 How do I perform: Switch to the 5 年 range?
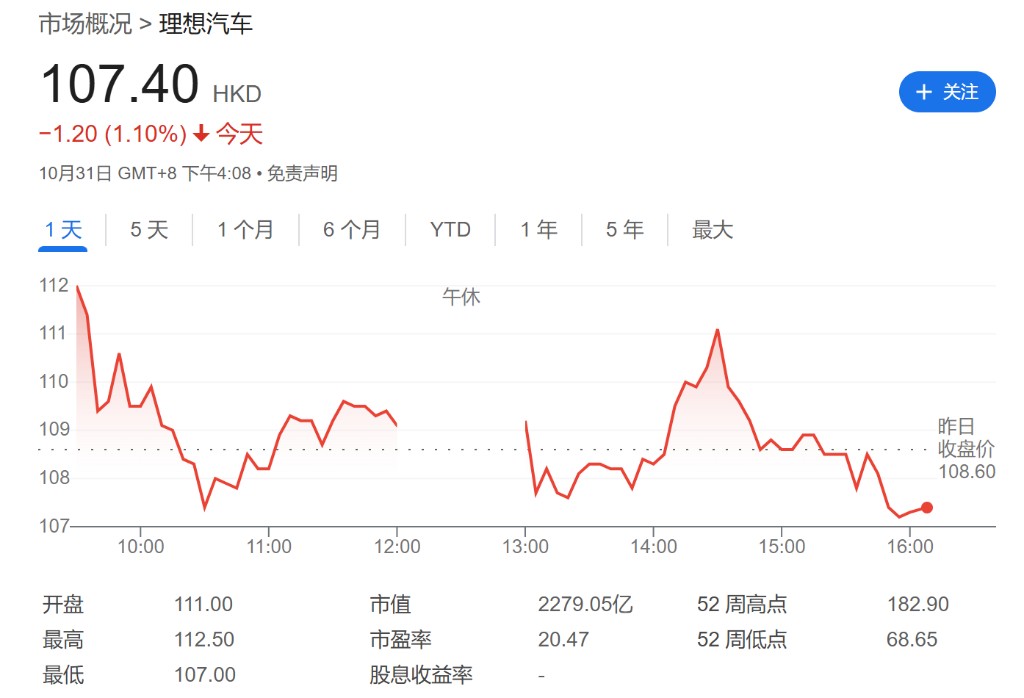[x=624, y=230]
